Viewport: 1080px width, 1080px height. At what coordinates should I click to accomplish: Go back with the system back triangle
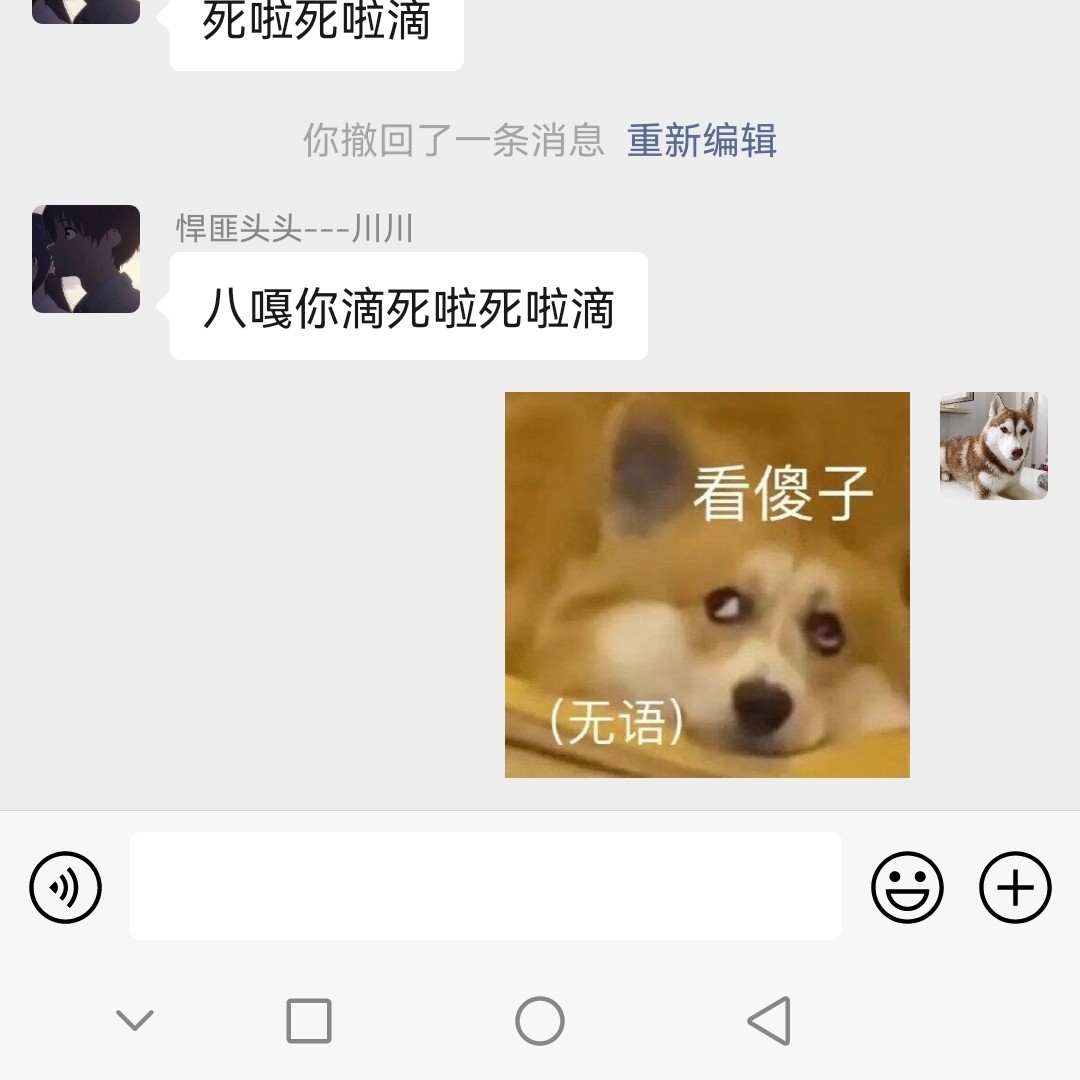point(769,1021)
